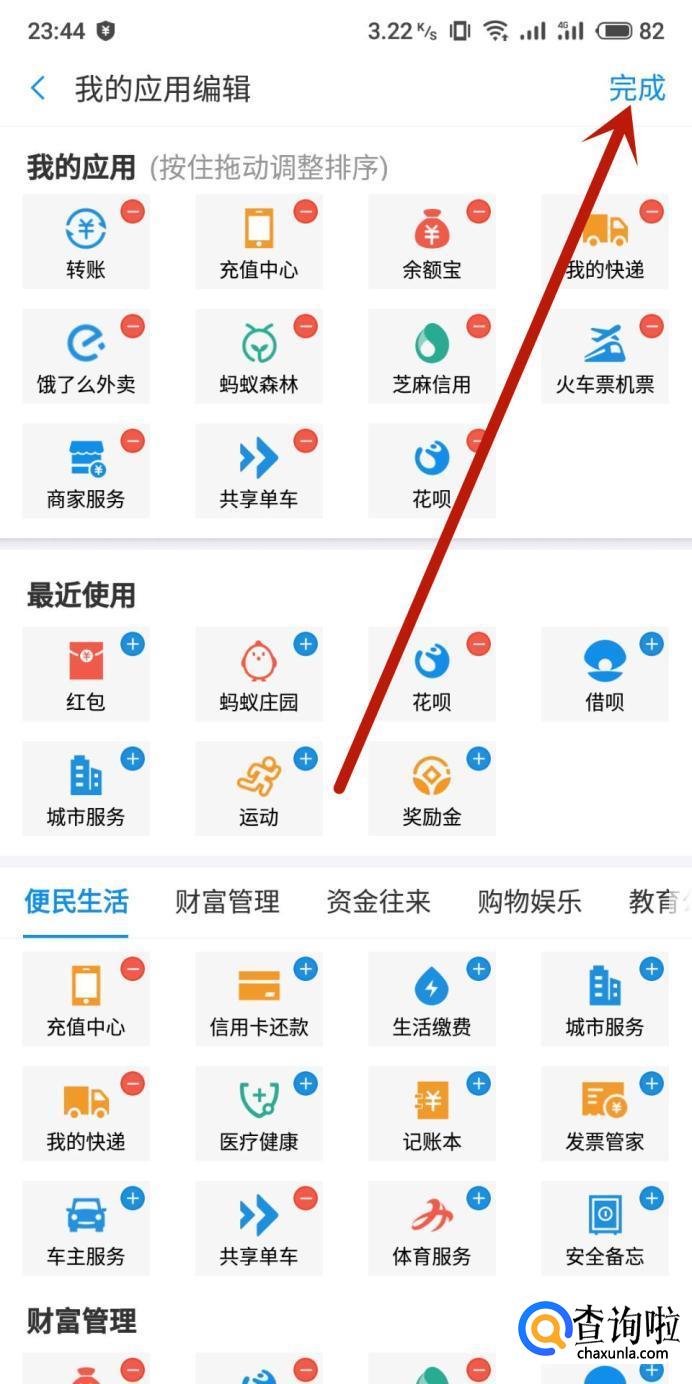Add 运动 to my apps

(x=306, y=759)
